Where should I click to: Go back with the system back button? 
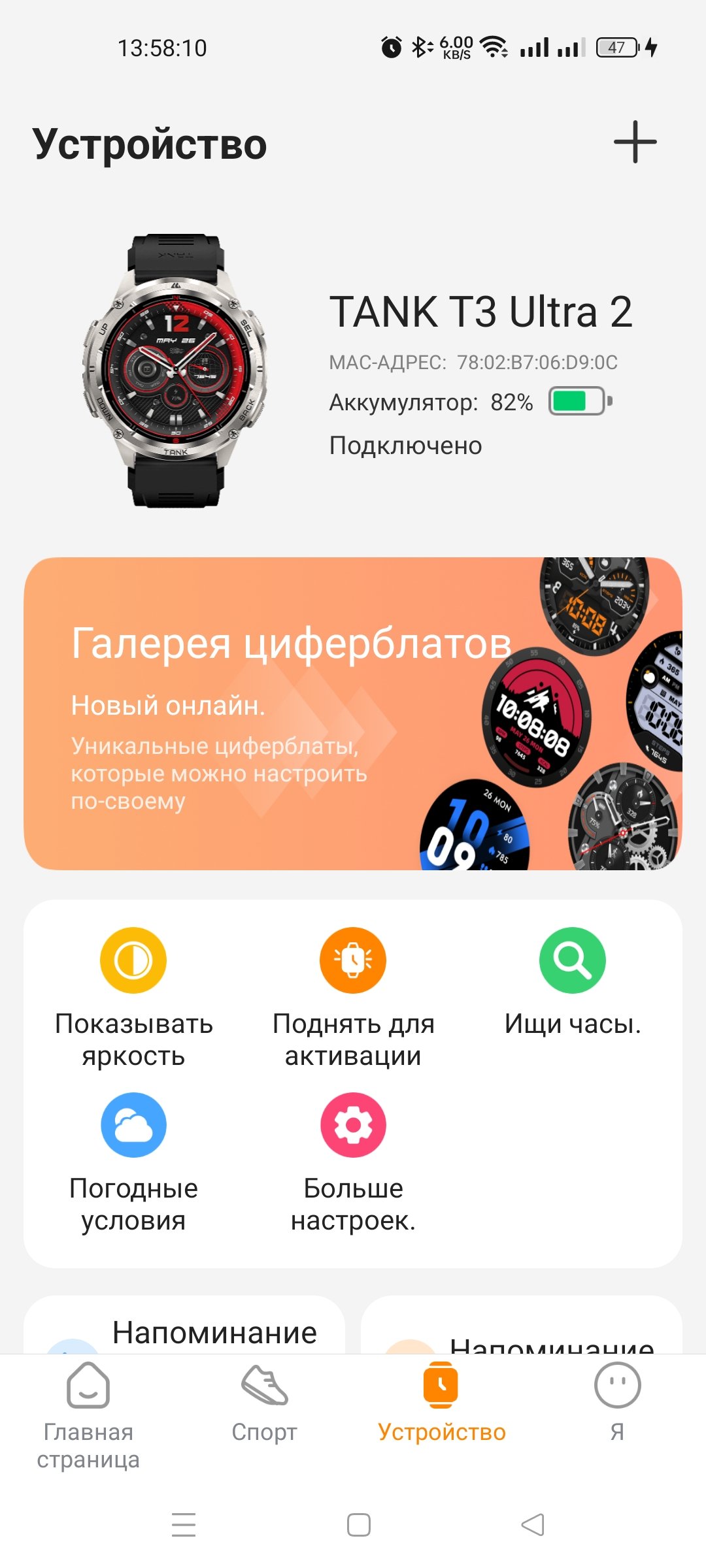[x=533, y=1525]
